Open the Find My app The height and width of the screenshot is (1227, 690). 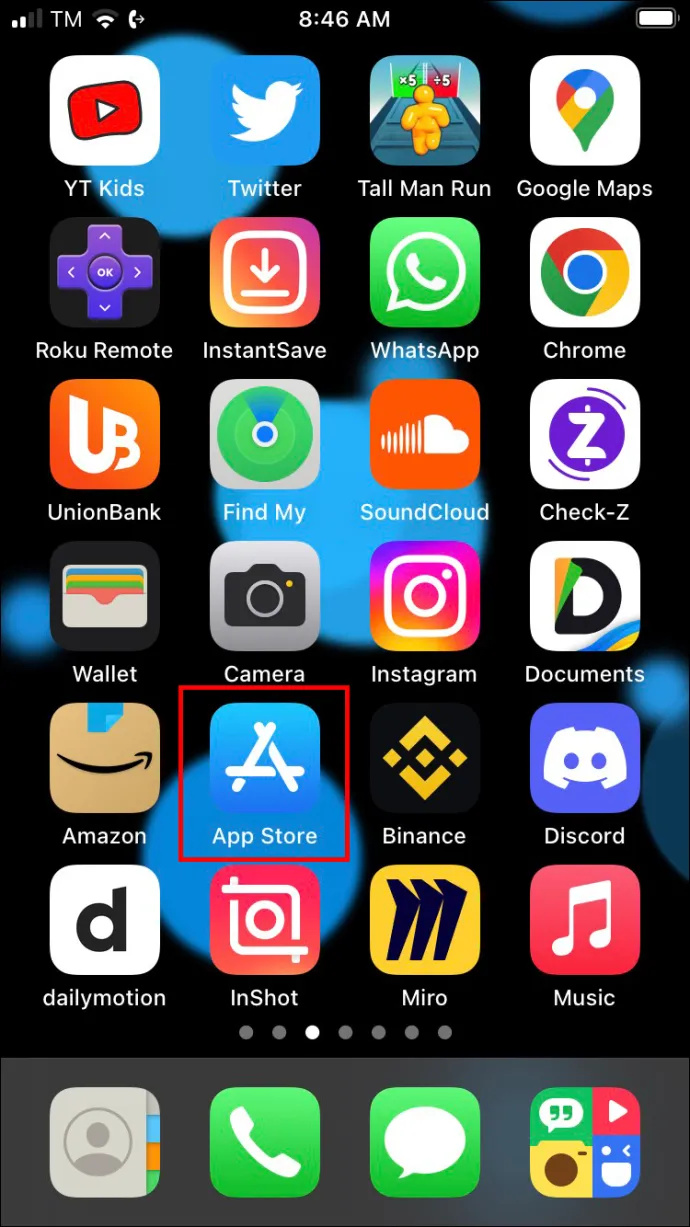click(265, 434)
